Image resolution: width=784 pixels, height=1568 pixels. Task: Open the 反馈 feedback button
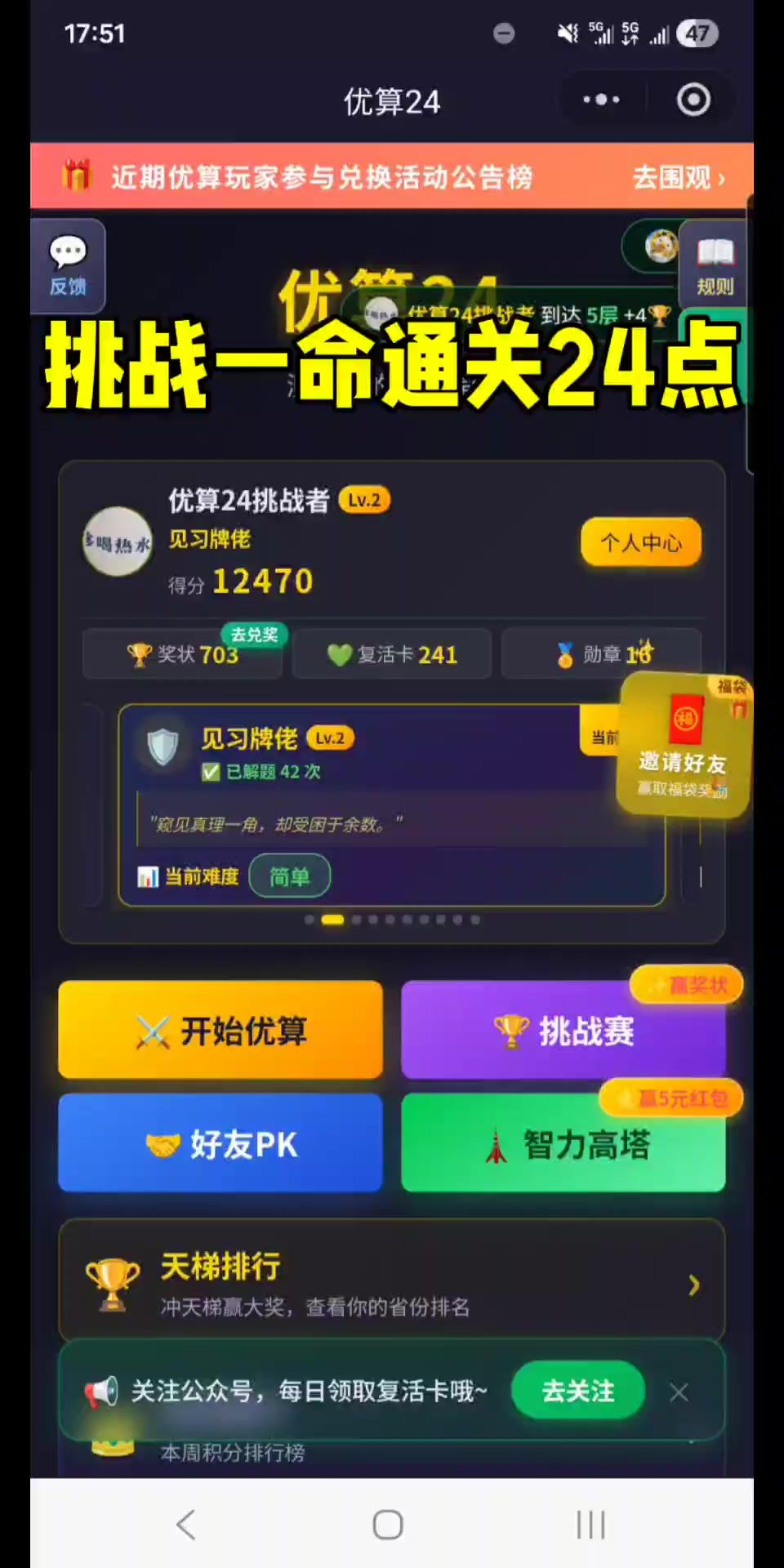pos(68,265)
